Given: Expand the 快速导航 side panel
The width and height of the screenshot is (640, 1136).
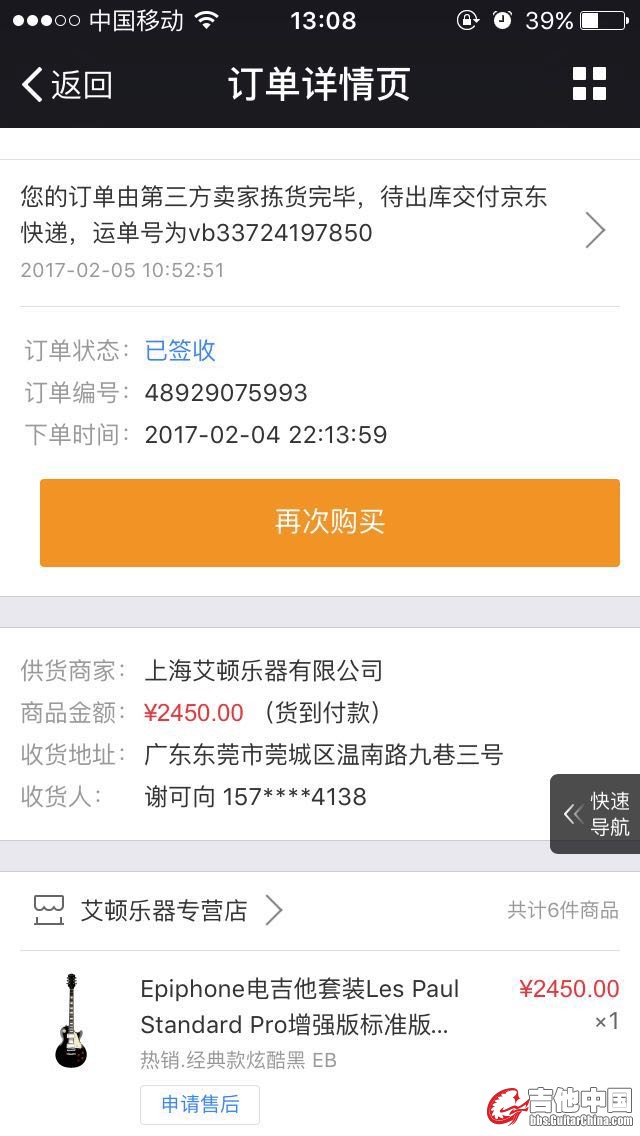Looking at the screenshot, I should click(596, 813).
